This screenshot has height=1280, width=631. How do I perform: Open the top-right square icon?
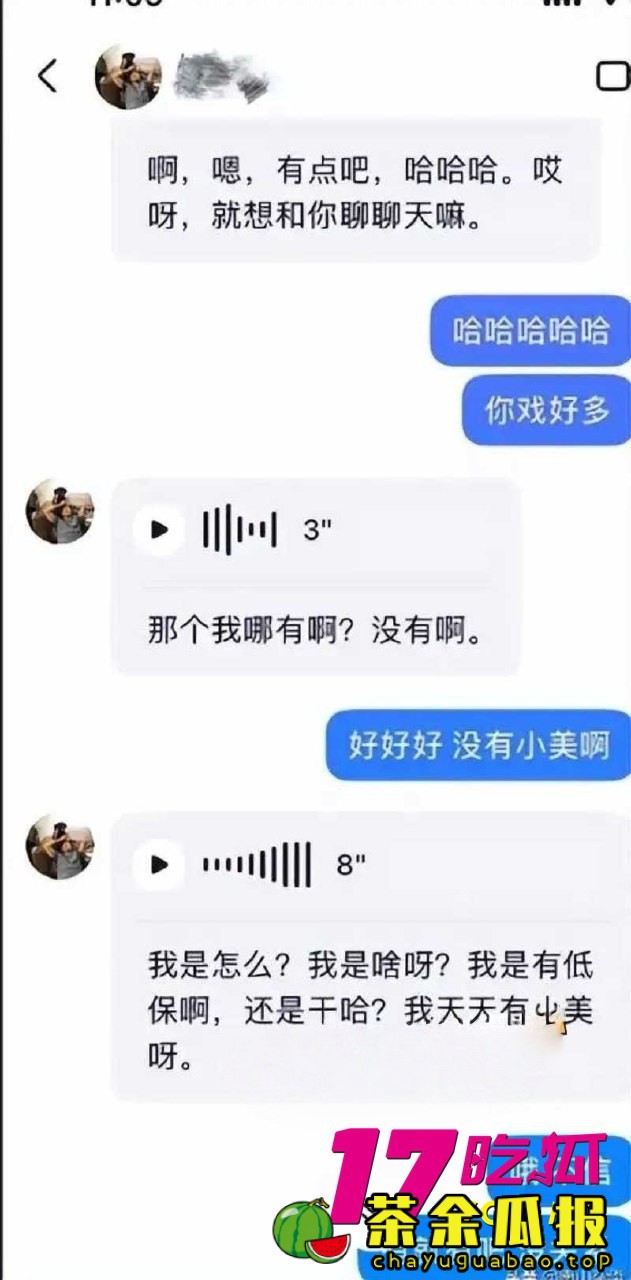(611, 77)
